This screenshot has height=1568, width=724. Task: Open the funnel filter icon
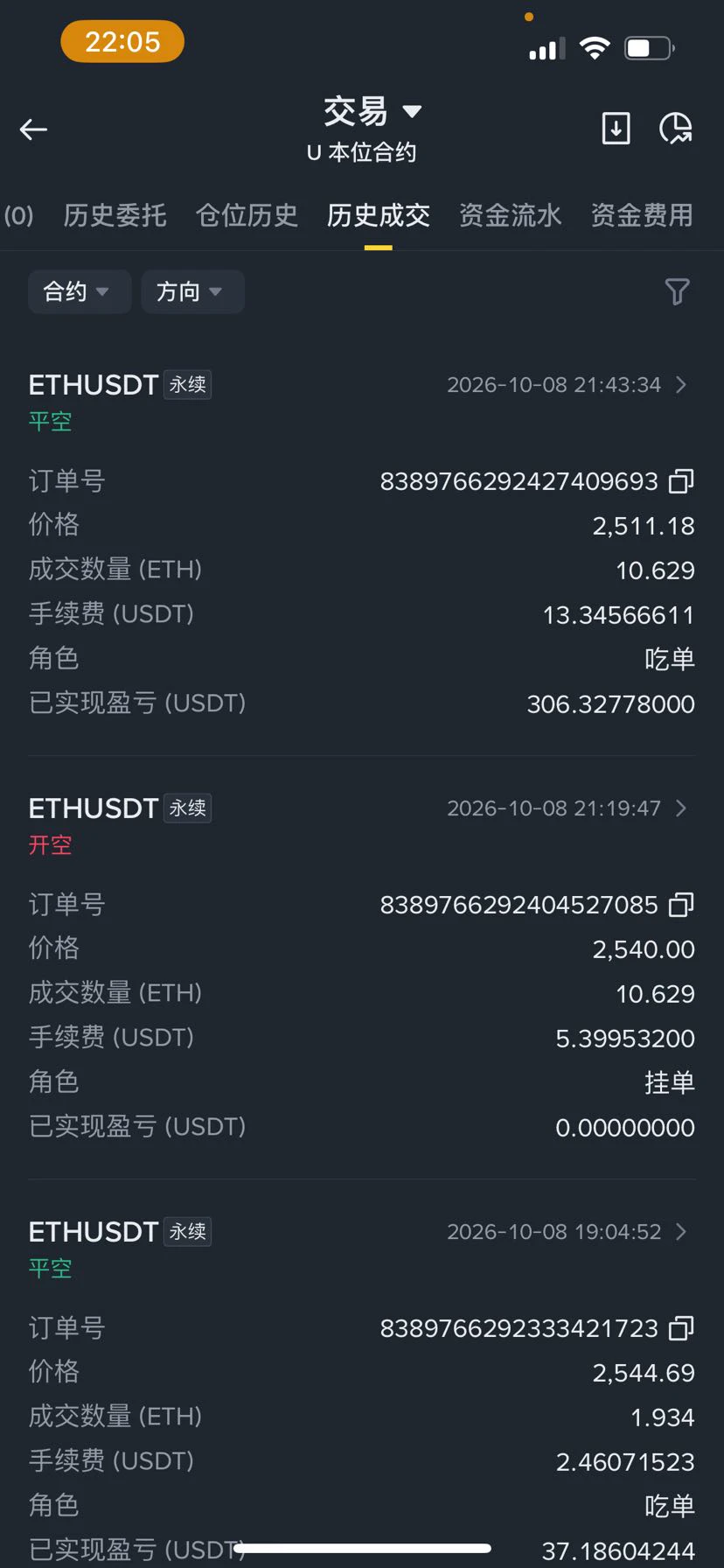pos(677,291)
